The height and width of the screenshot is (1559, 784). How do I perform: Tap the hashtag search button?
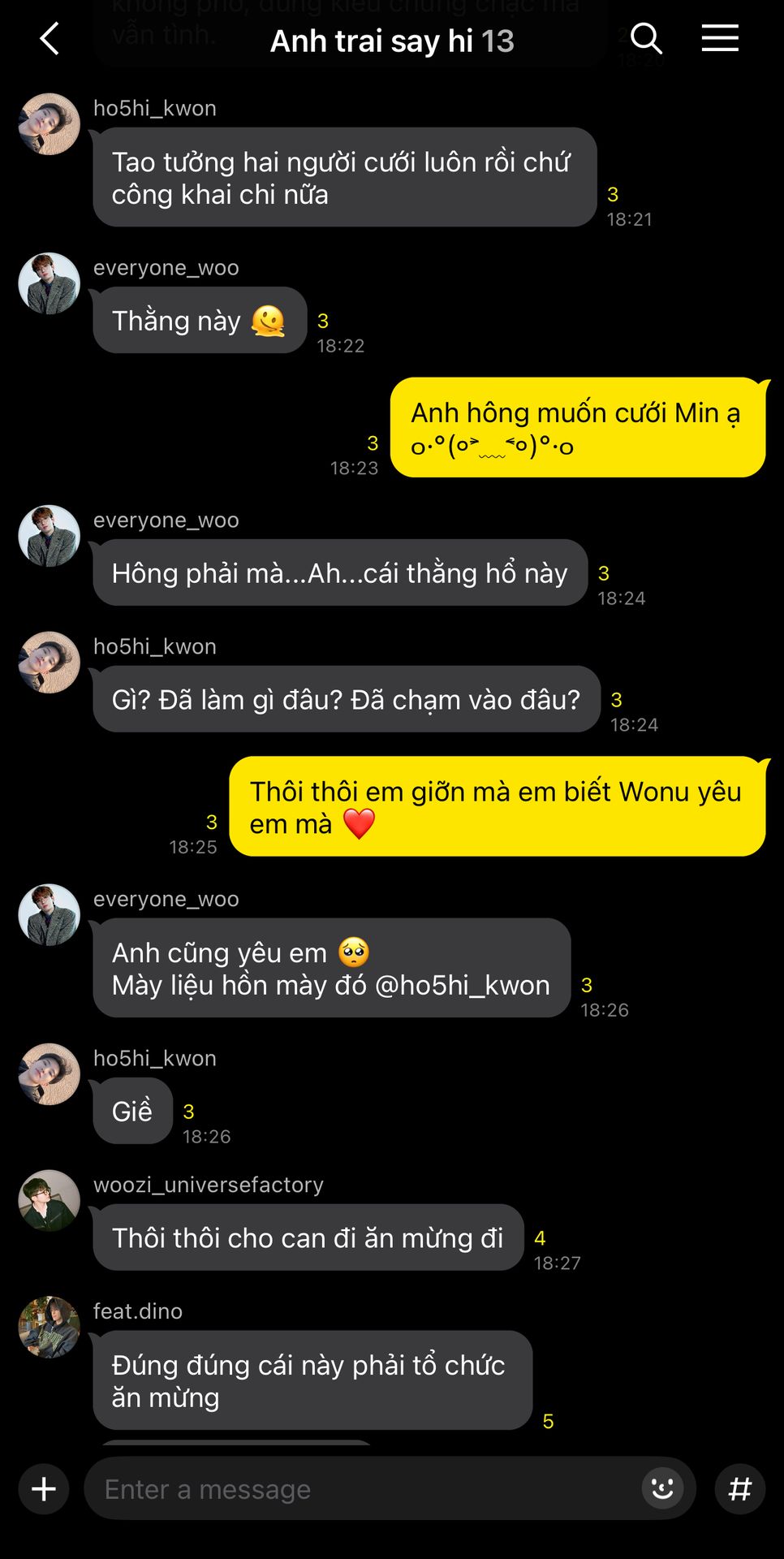pyautogui.click(x=739, y=1488)
